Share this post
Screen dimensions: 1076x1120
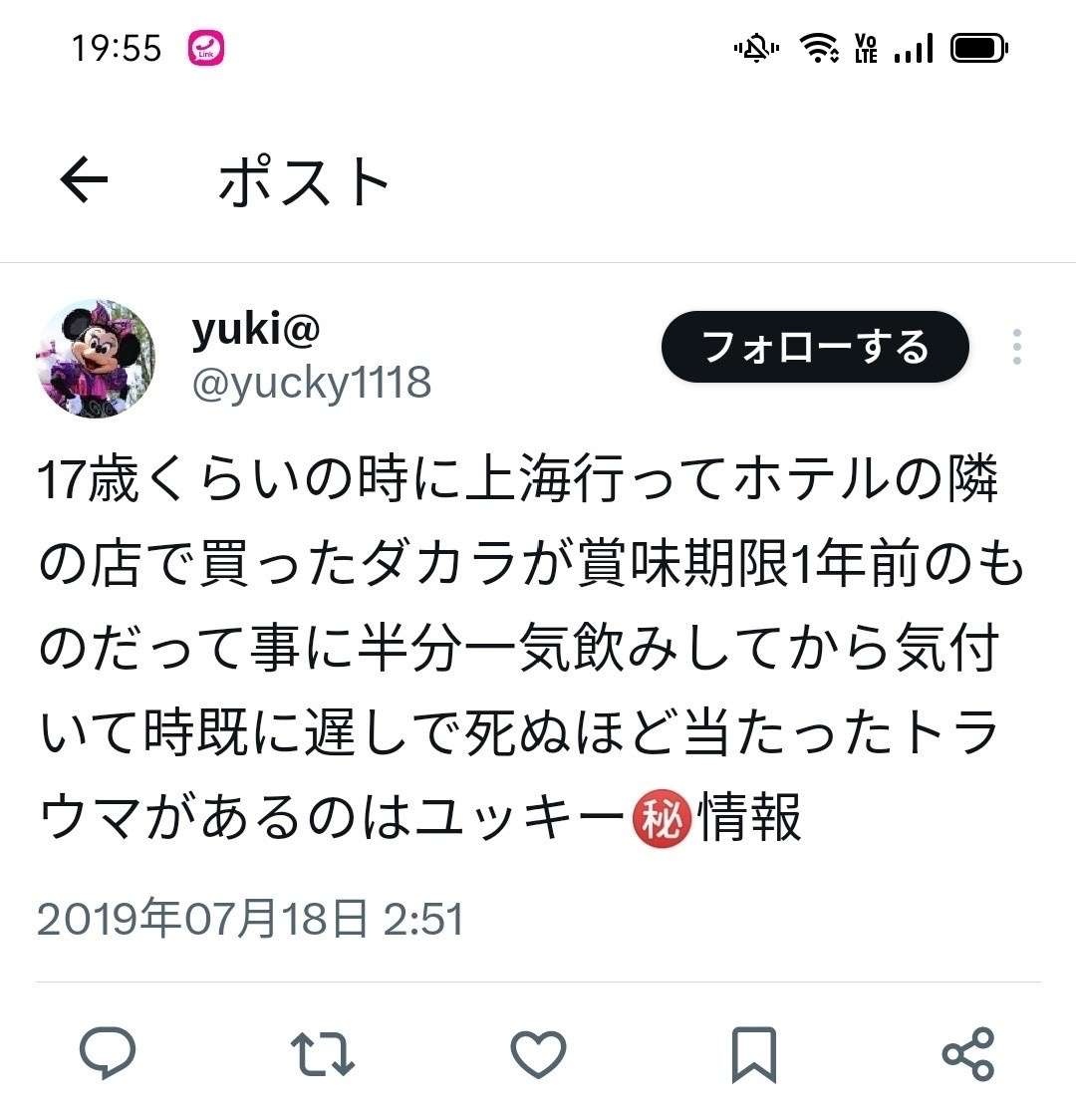pos(967,1053)
